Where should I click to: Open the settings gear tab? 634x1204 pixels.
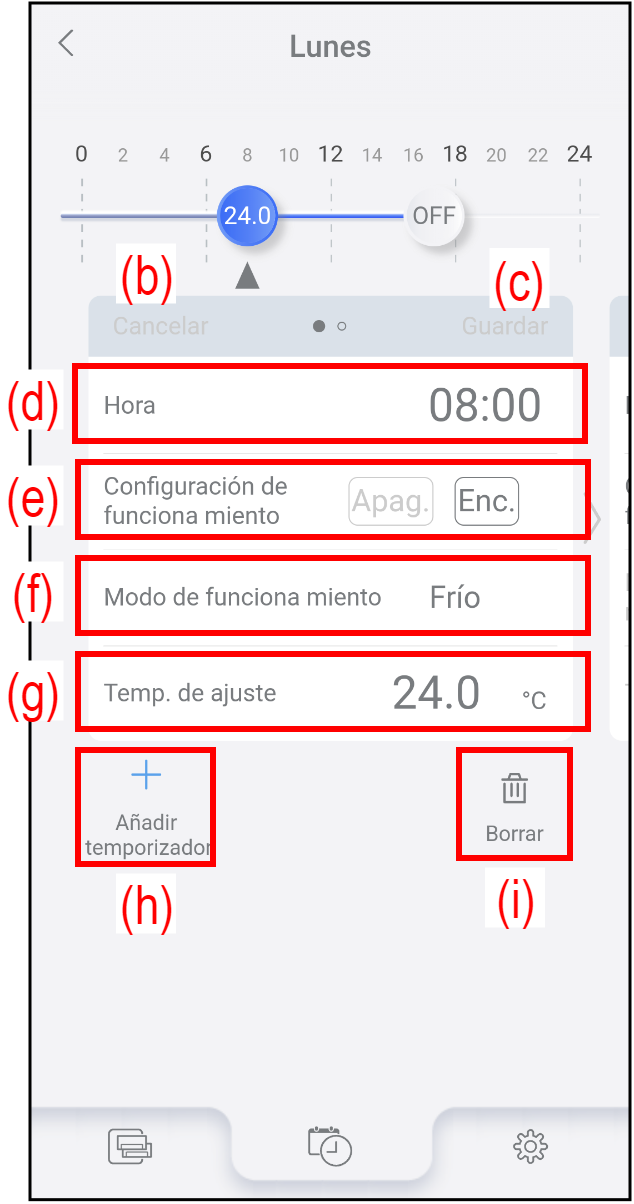[530, 1146]
